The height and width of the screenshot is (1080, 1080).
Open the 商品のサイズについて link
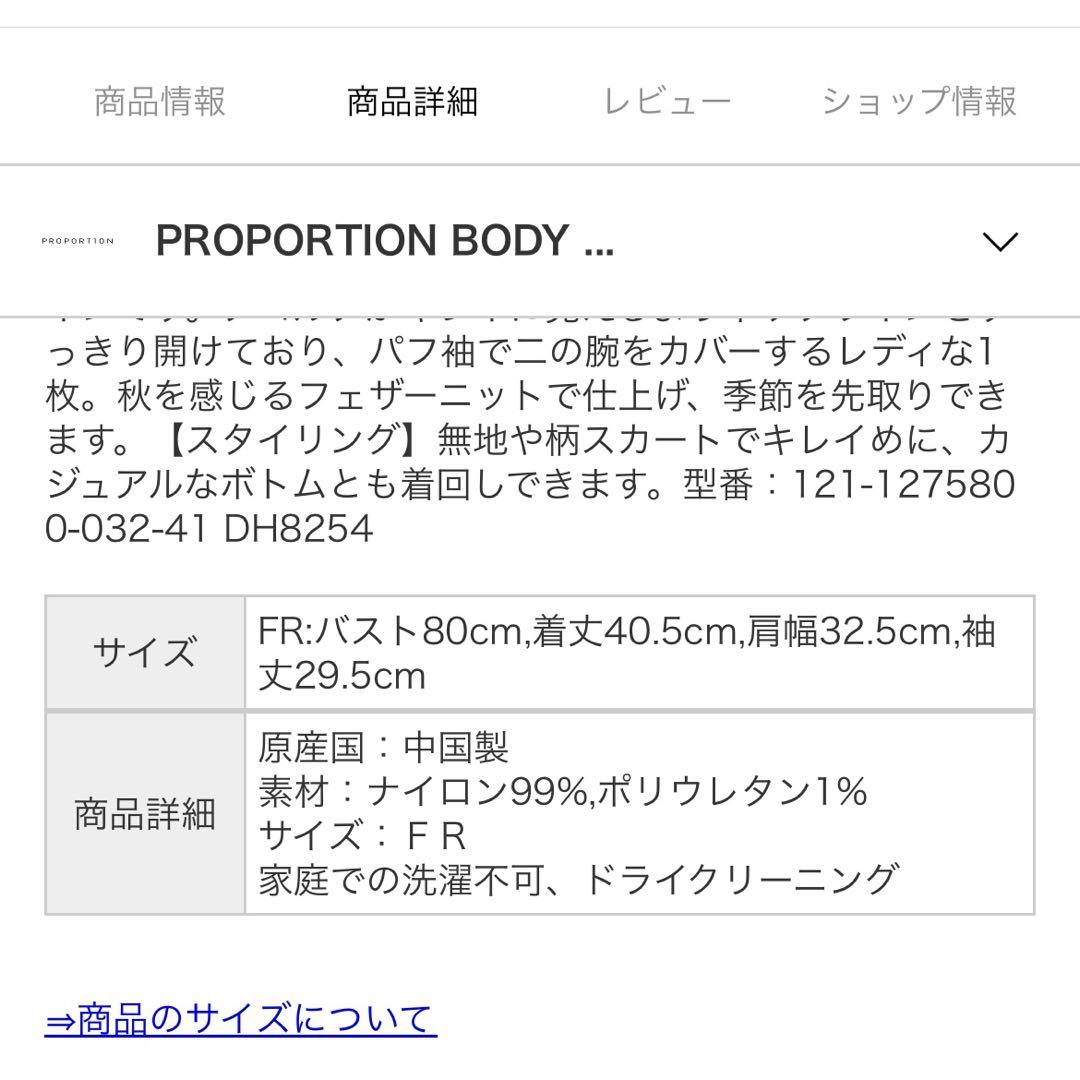click(241, 1019)
